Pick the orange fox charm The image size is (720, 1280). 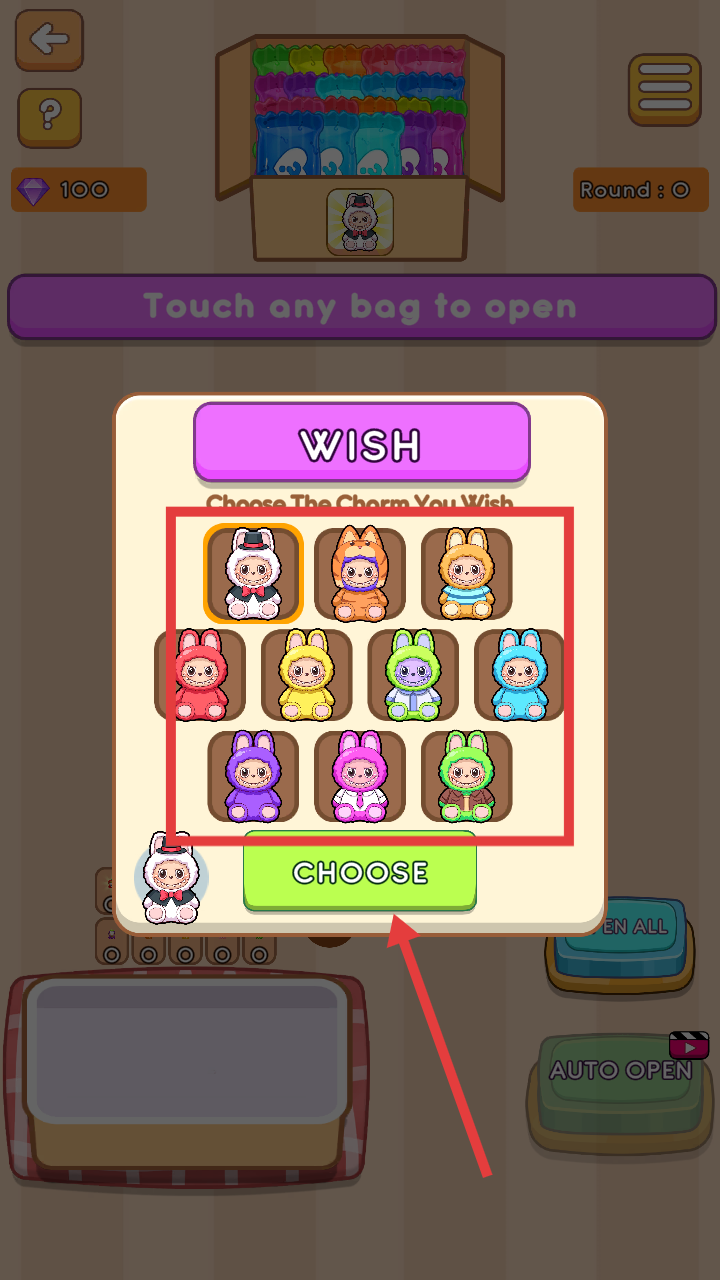tap(360, 574)
